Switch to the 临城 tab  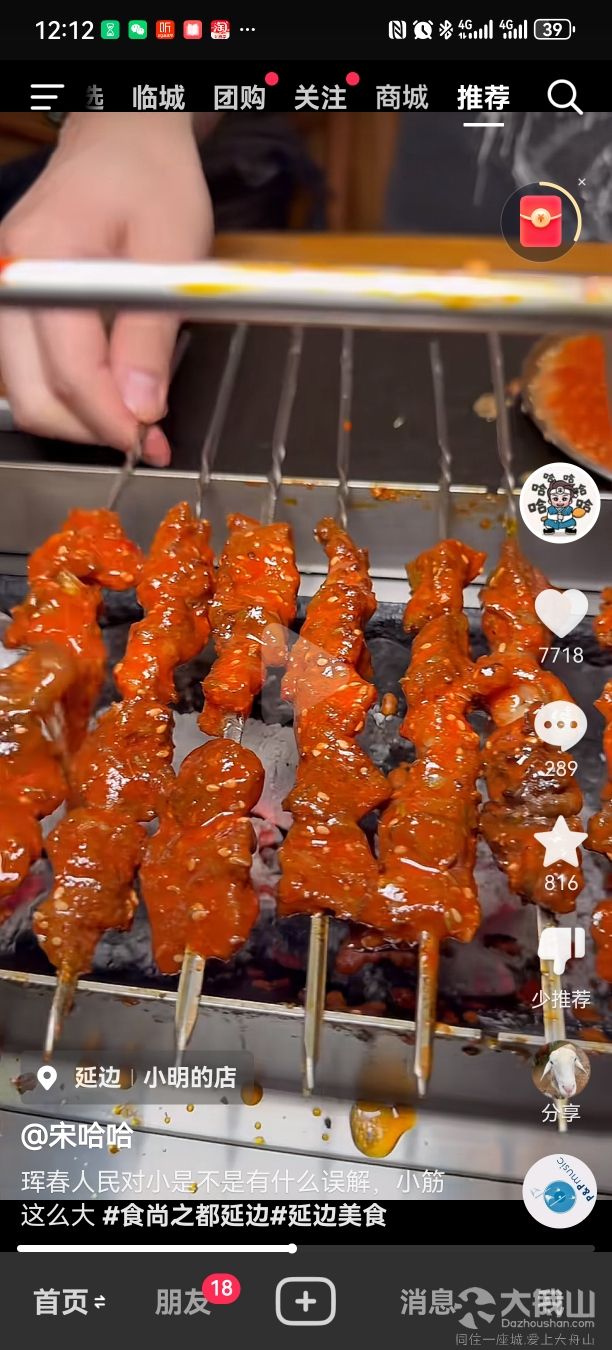(x=158, y=98)
